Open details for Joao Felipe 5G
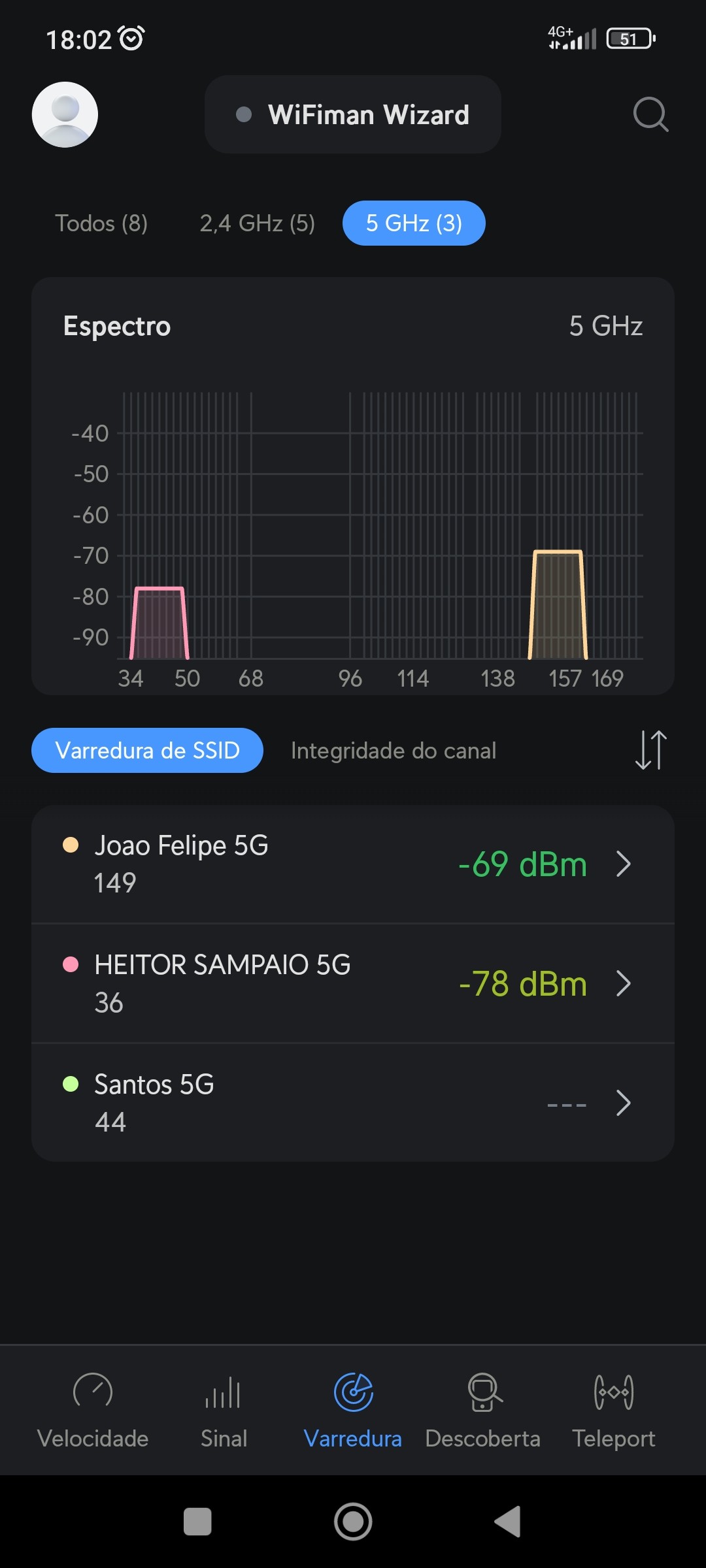Image resolution: width=706 pixels, height=1568 pixels. tap(353, 864)
